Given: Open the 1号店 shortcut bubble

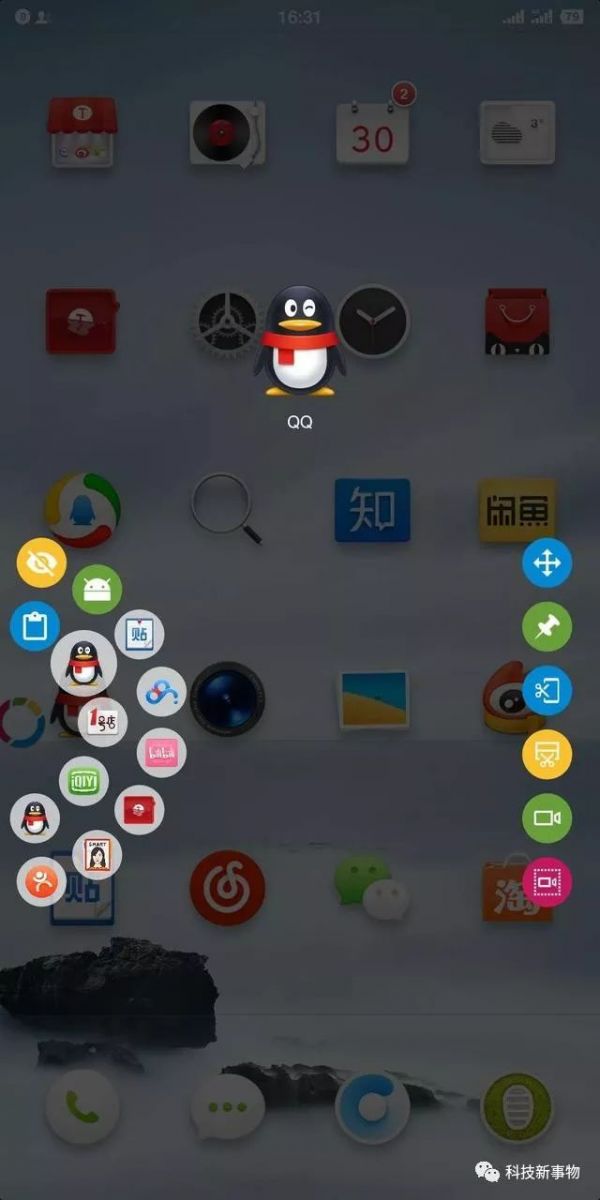Looking at the screenshot, I should tap(102, 720).
